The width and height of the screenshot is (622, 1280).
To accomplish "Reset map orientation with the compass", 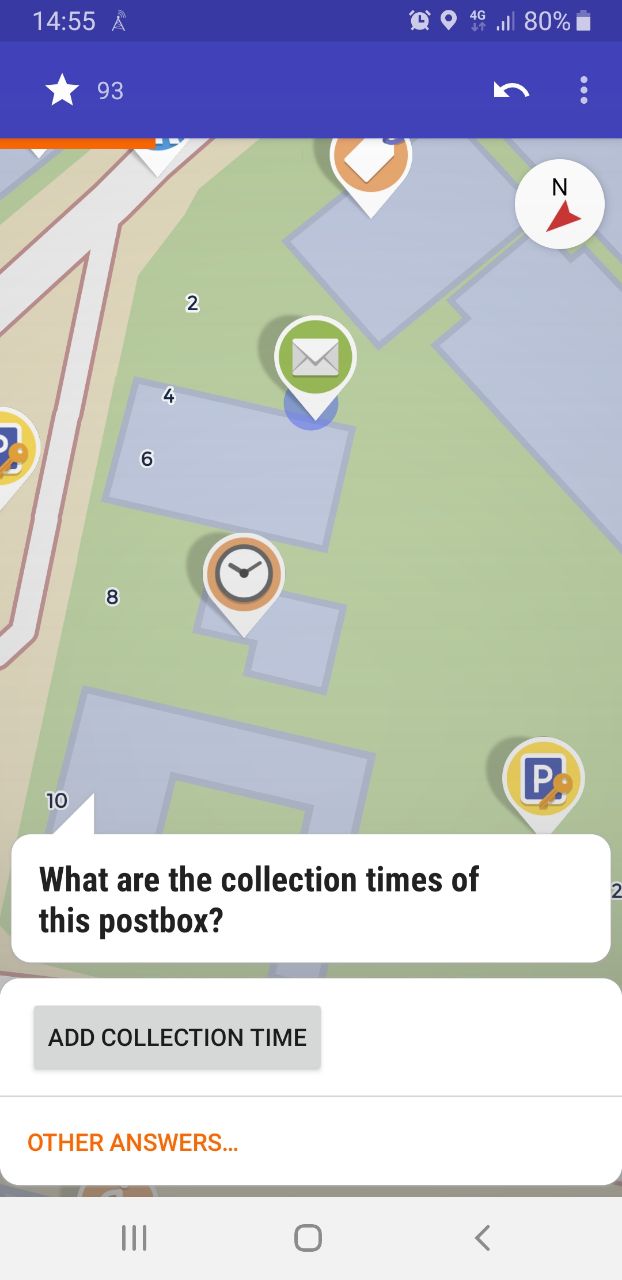I will 560,204.
